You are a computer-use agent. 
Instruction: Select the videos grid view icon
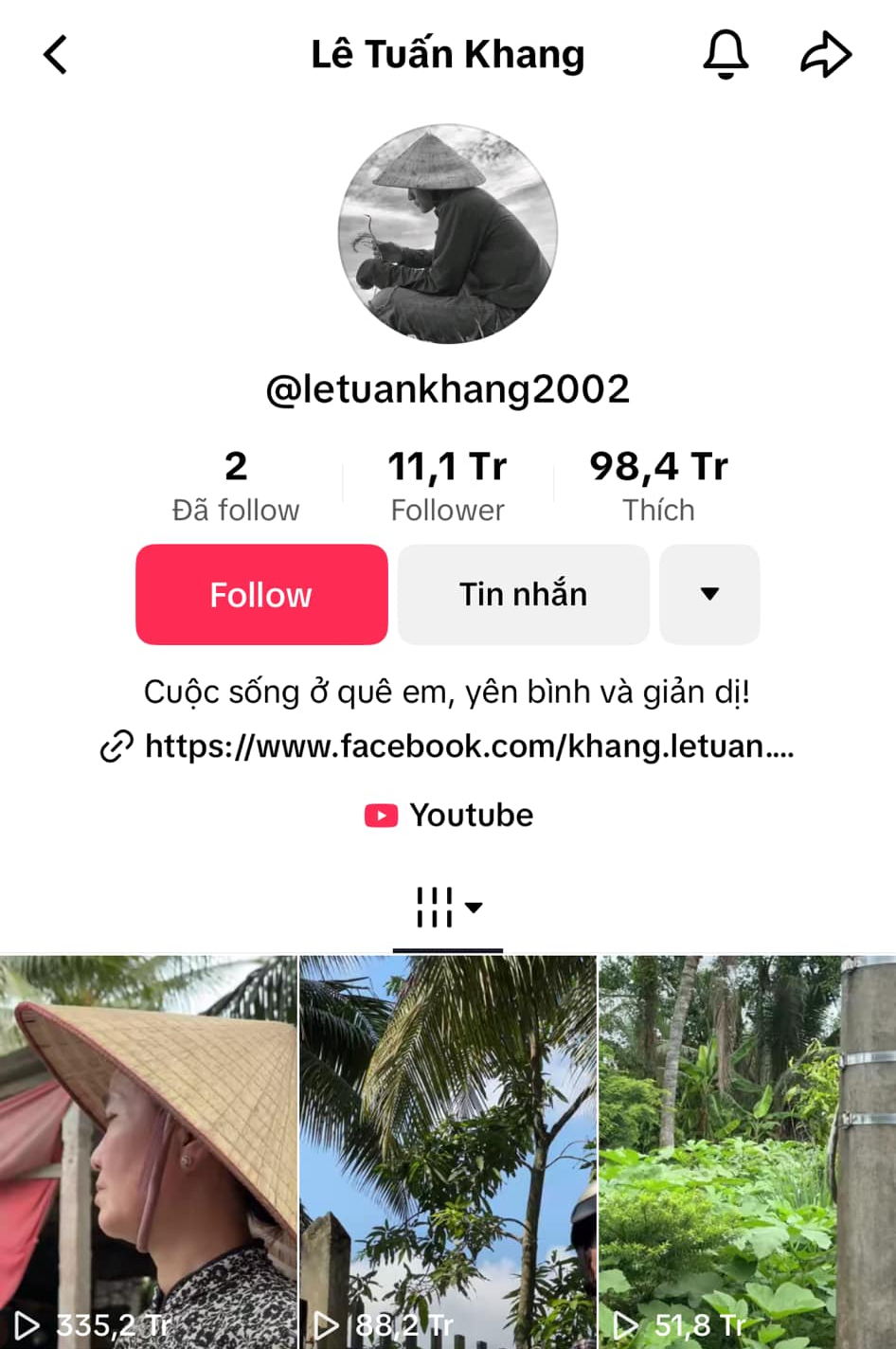click(x=433, y=907)
